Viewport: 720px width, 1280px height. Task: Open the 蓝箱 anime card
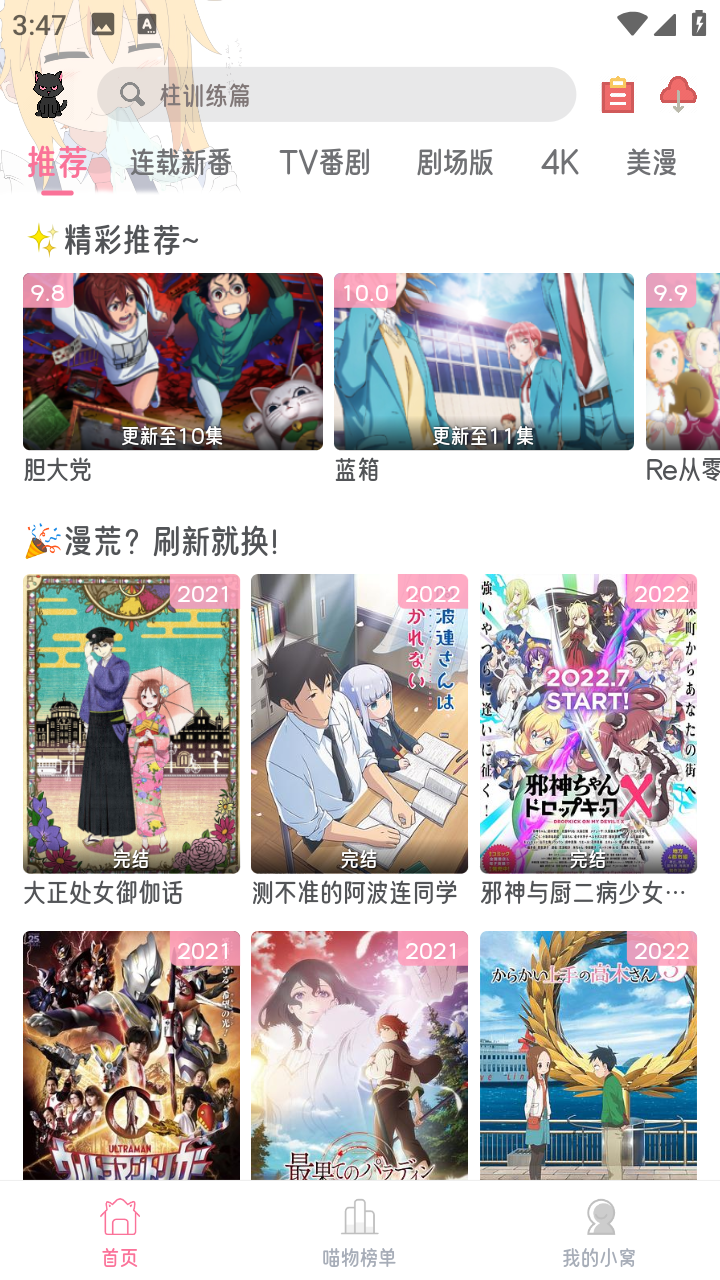click(x=483, y=362)
